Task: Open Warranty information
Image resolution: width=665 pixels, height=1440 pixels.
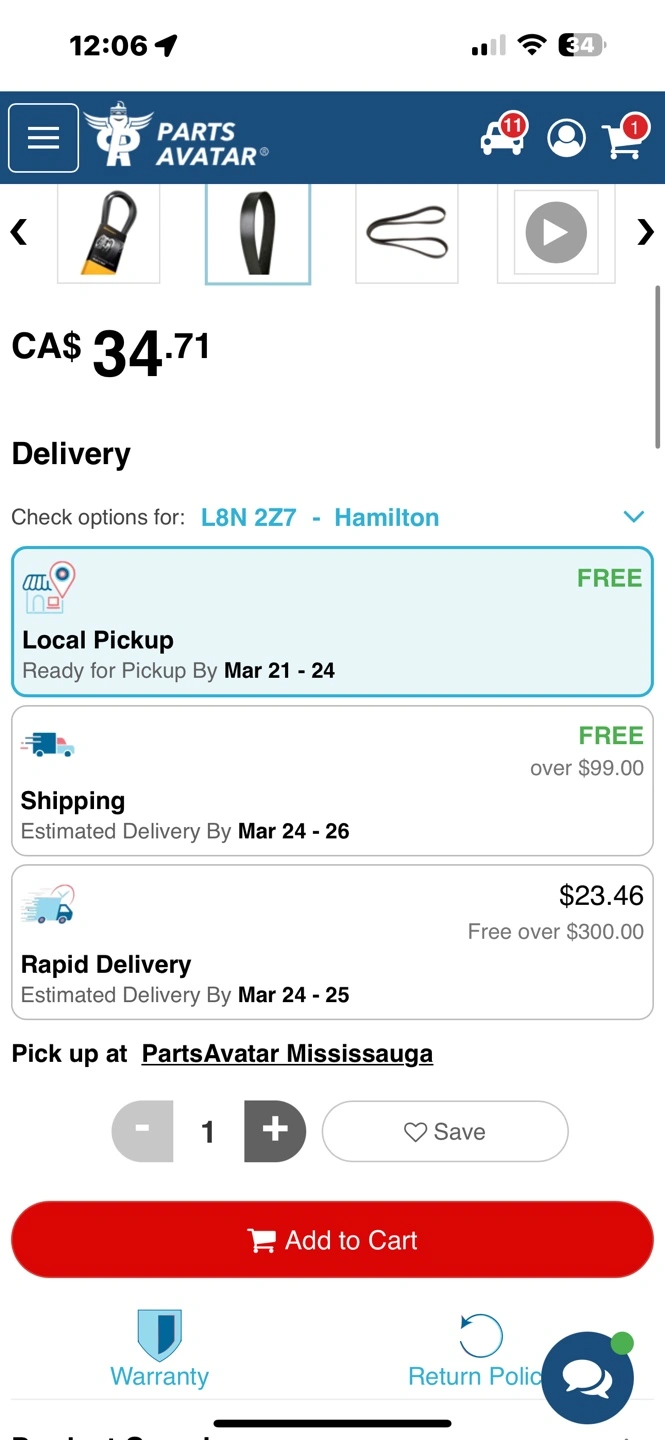Action: coord(160,1350)
